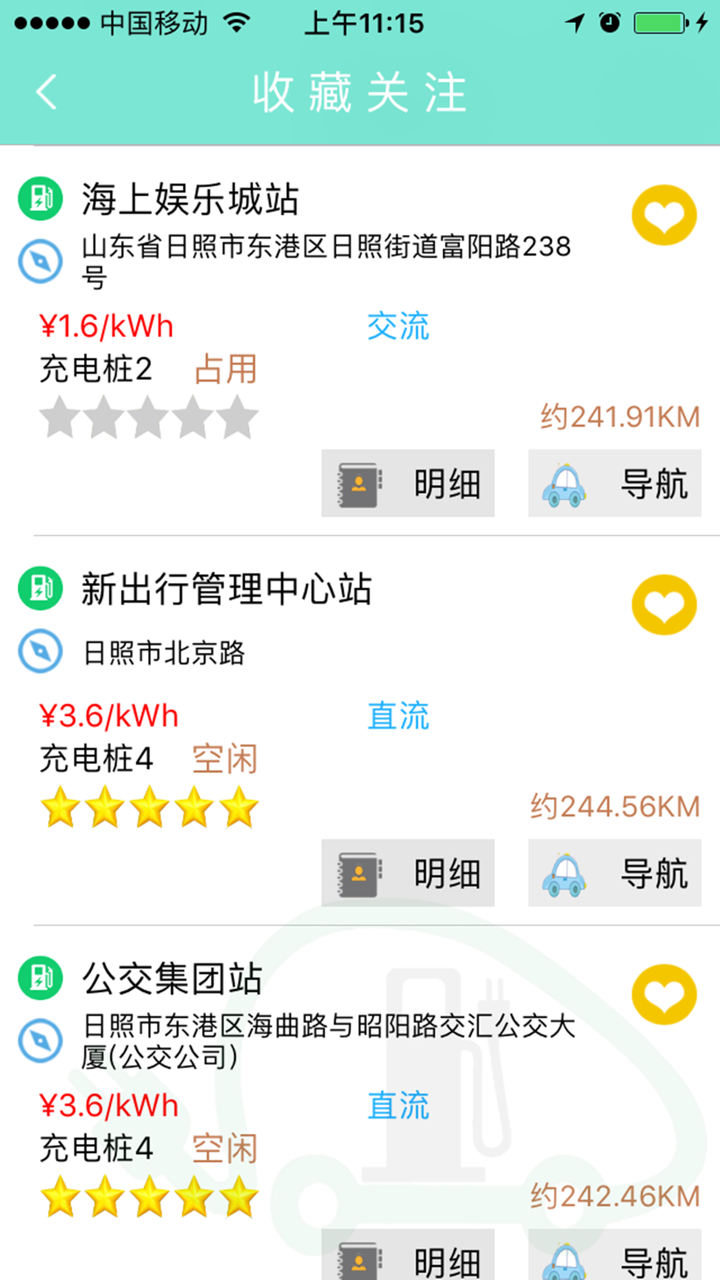Screen dimensions: 720x1280
Task: Select the 交流 label on 海上娱乐城站
Action: [x=397, y=326]
